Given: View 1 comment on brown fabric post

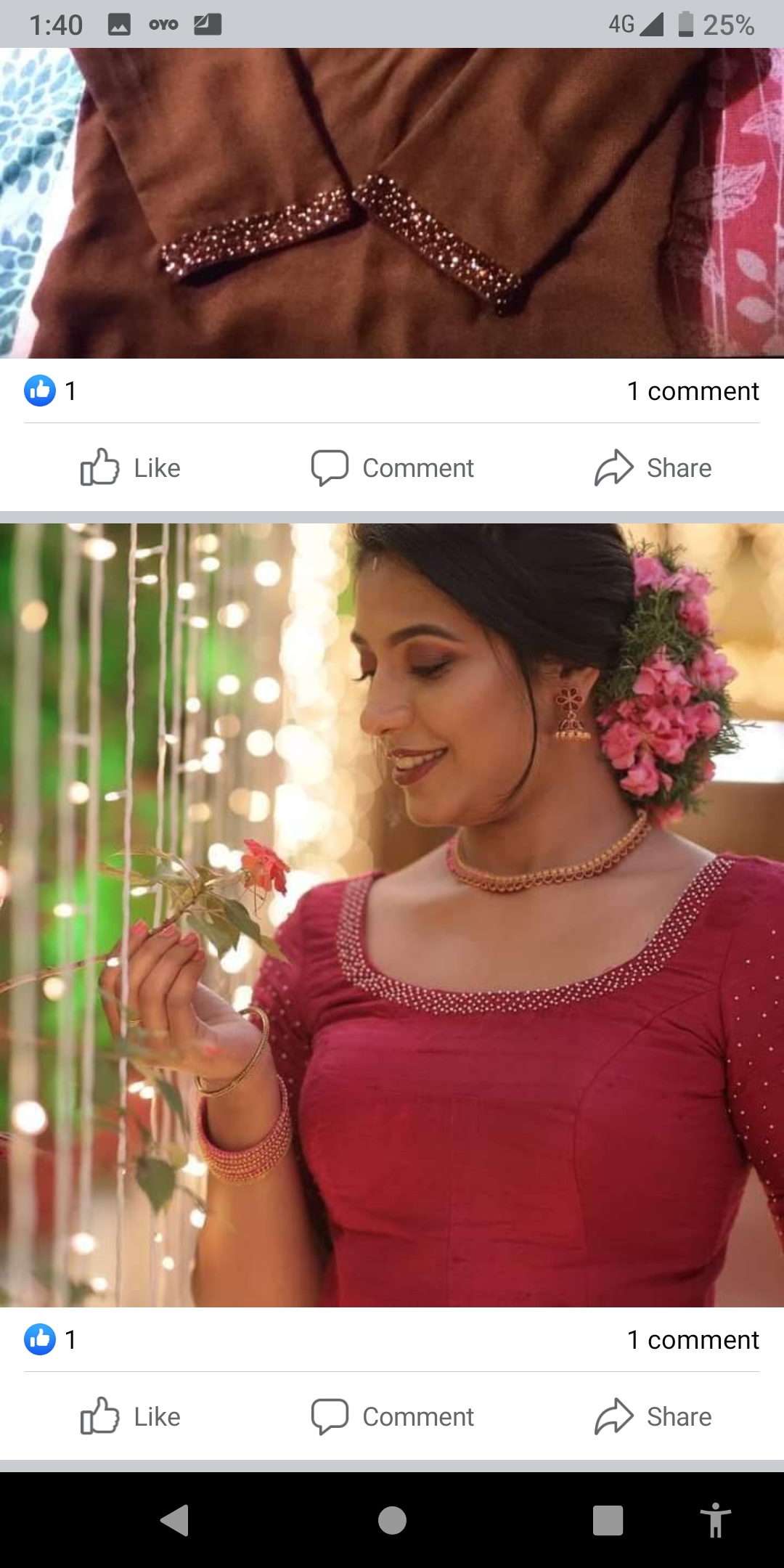Looking at the screenshot, I should [692, 391].
